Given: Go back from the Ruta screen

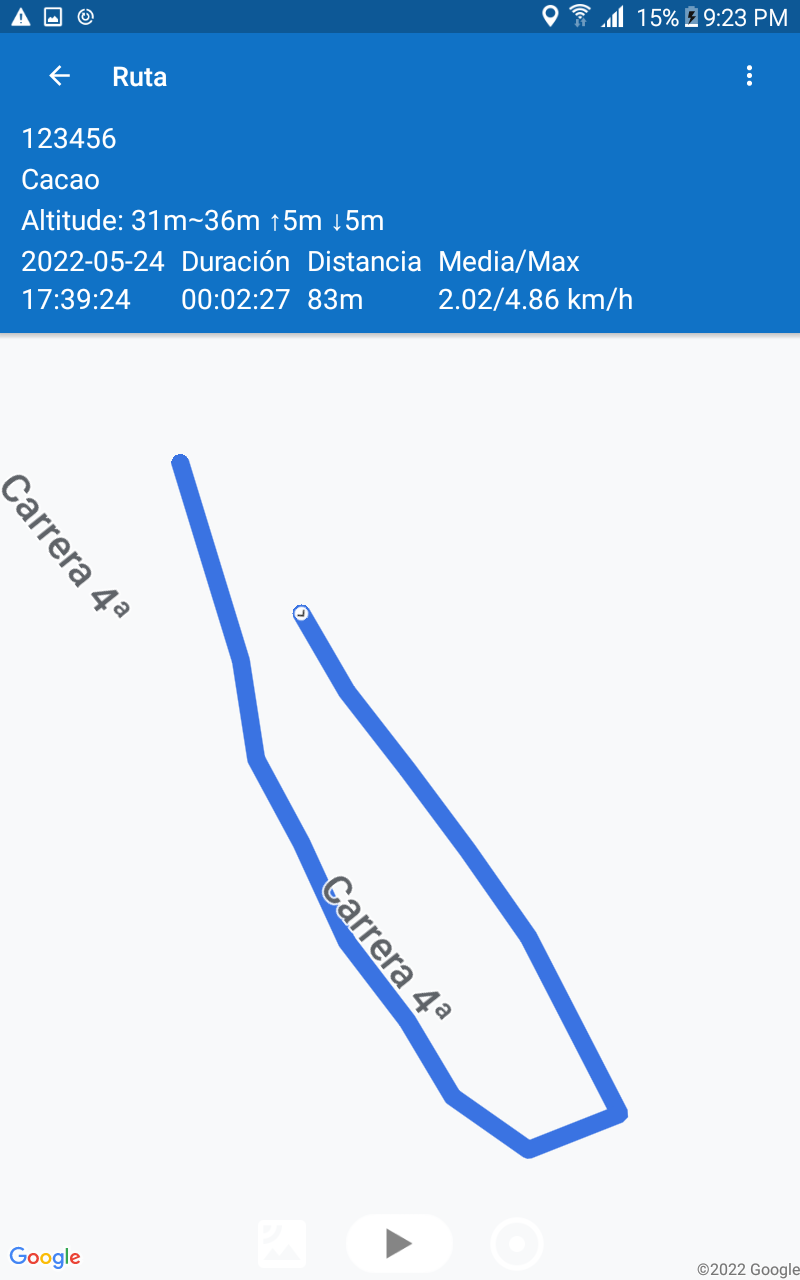Looking at the screenshot, I should coord(60,76).
